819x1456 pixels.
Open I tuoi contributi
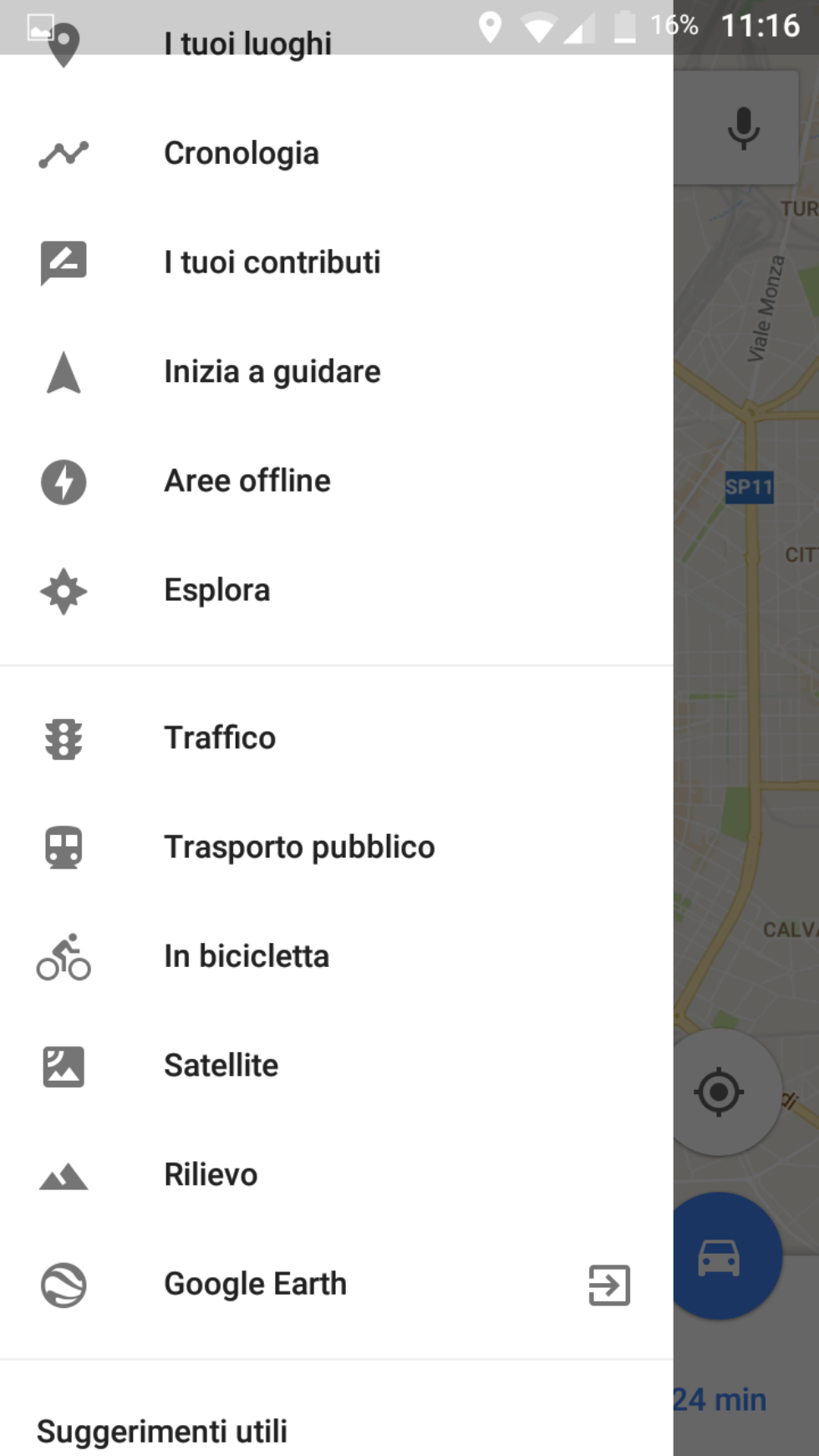tap(272, 262)
